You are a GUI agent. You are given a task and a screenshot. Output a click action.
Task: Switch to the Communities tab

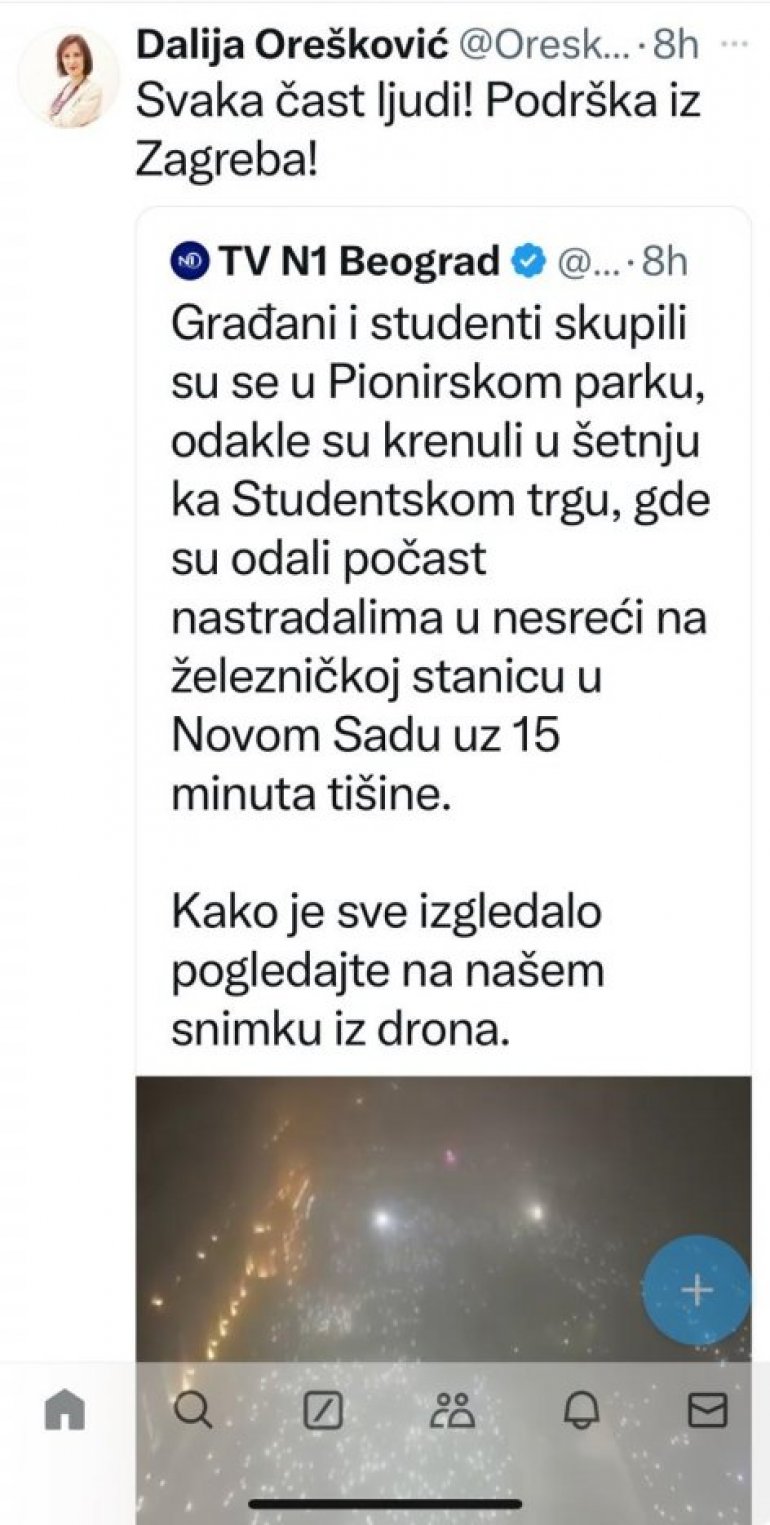click(452, 1411)
